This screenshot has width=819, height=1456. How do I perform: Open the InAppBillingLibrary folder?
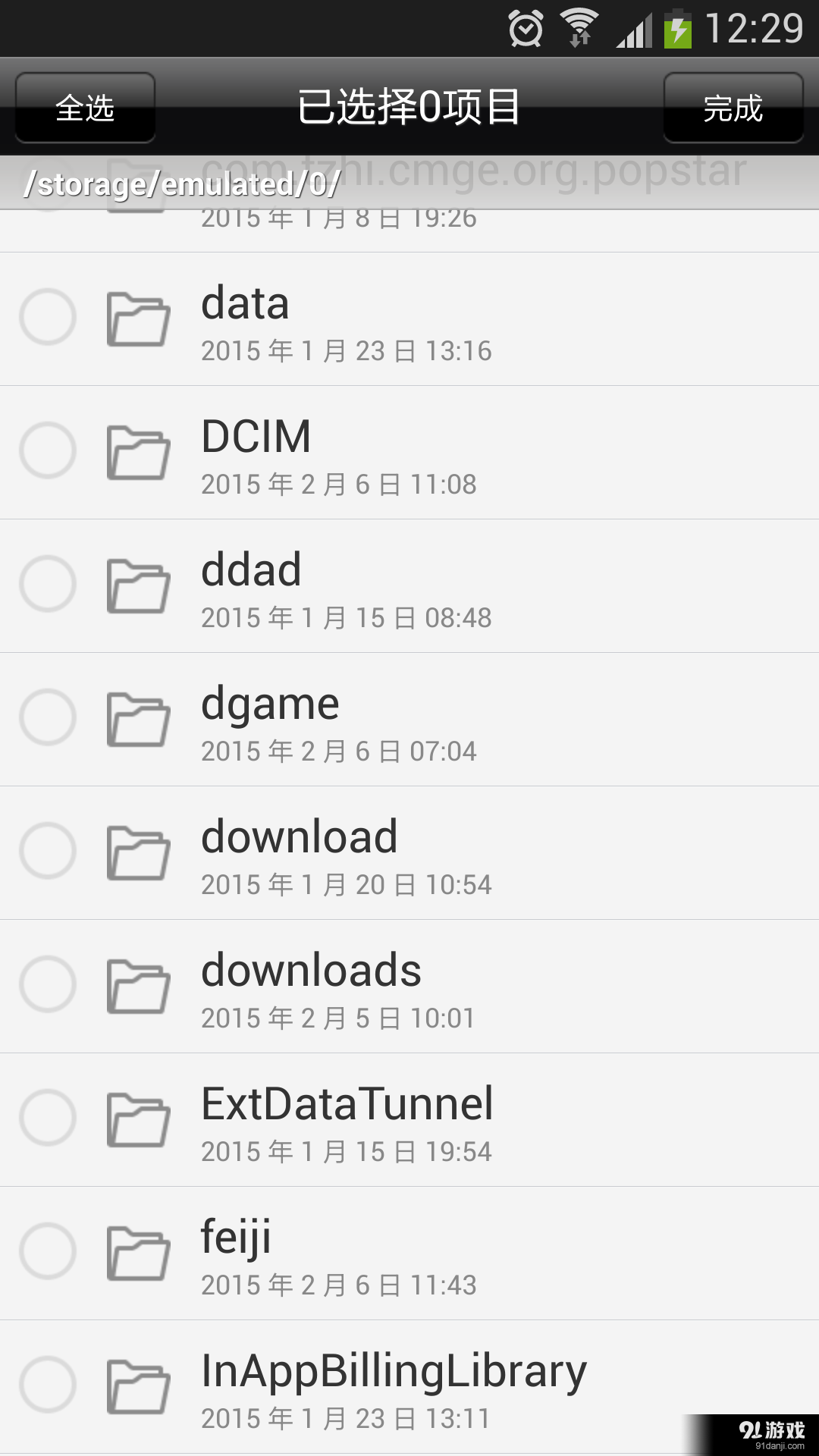[409, 1386]
